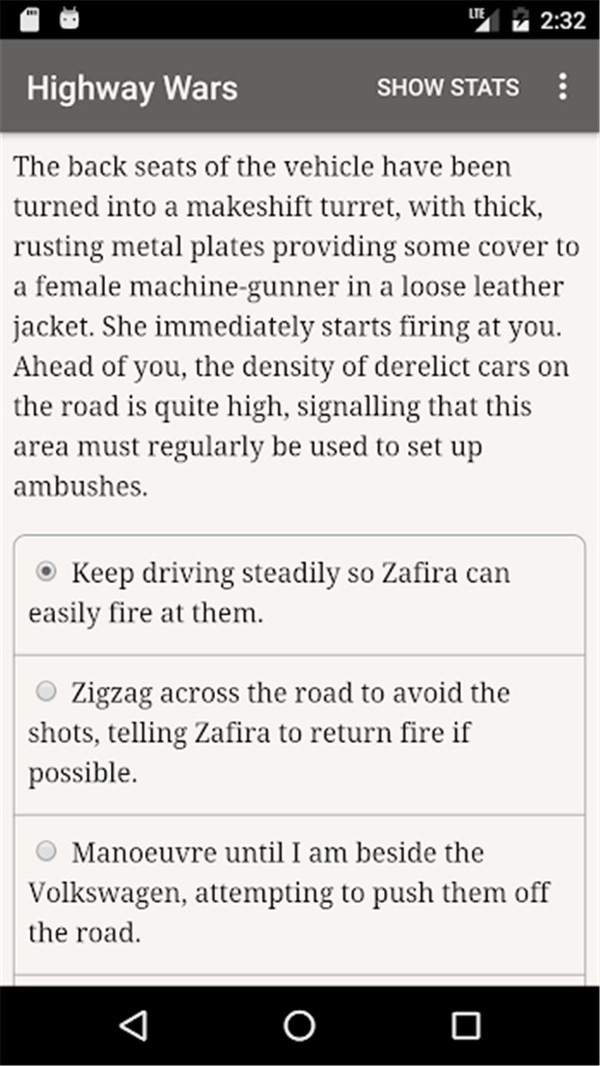
Task: Tap the system back button
Action: coord(133,1025)
